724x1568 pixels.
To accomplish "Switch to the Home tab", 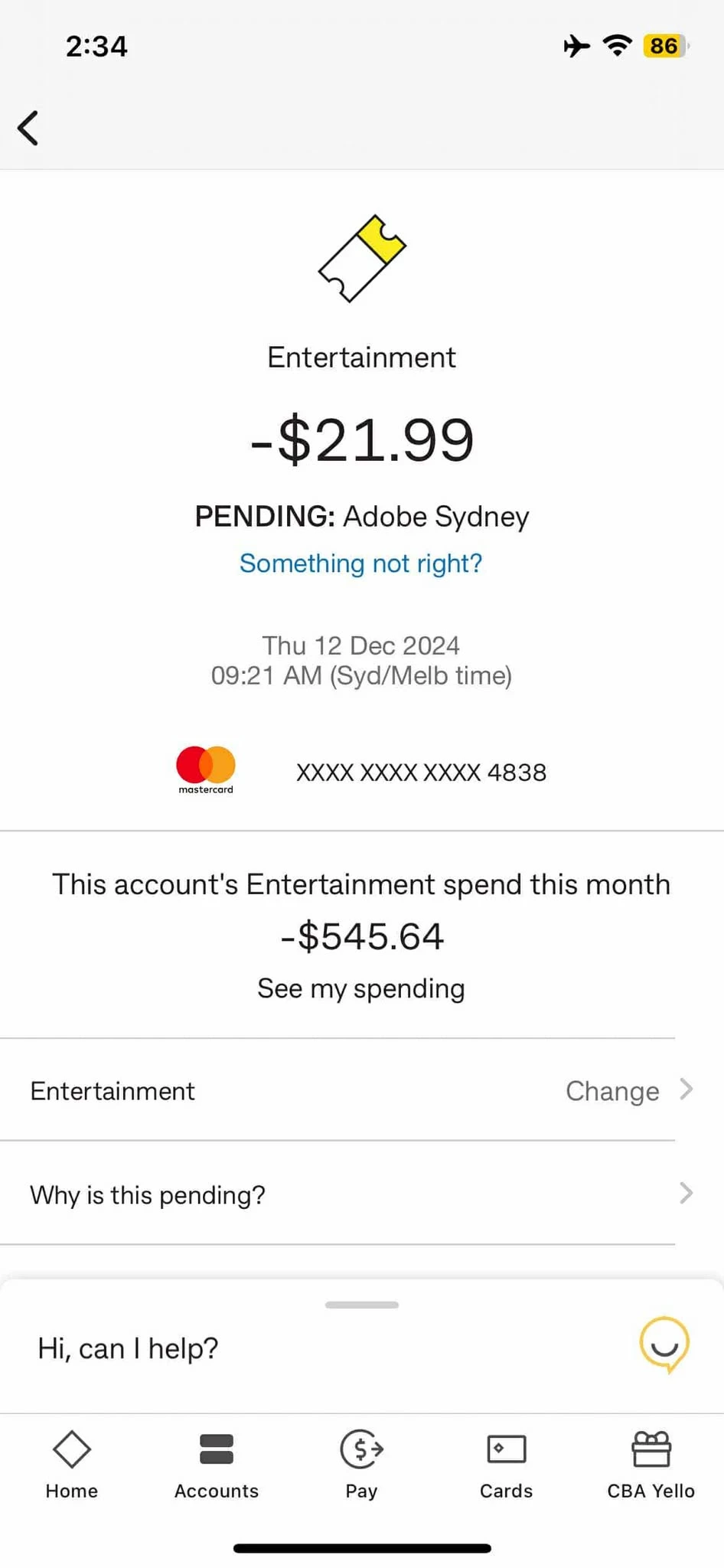I will [72, 1464].
